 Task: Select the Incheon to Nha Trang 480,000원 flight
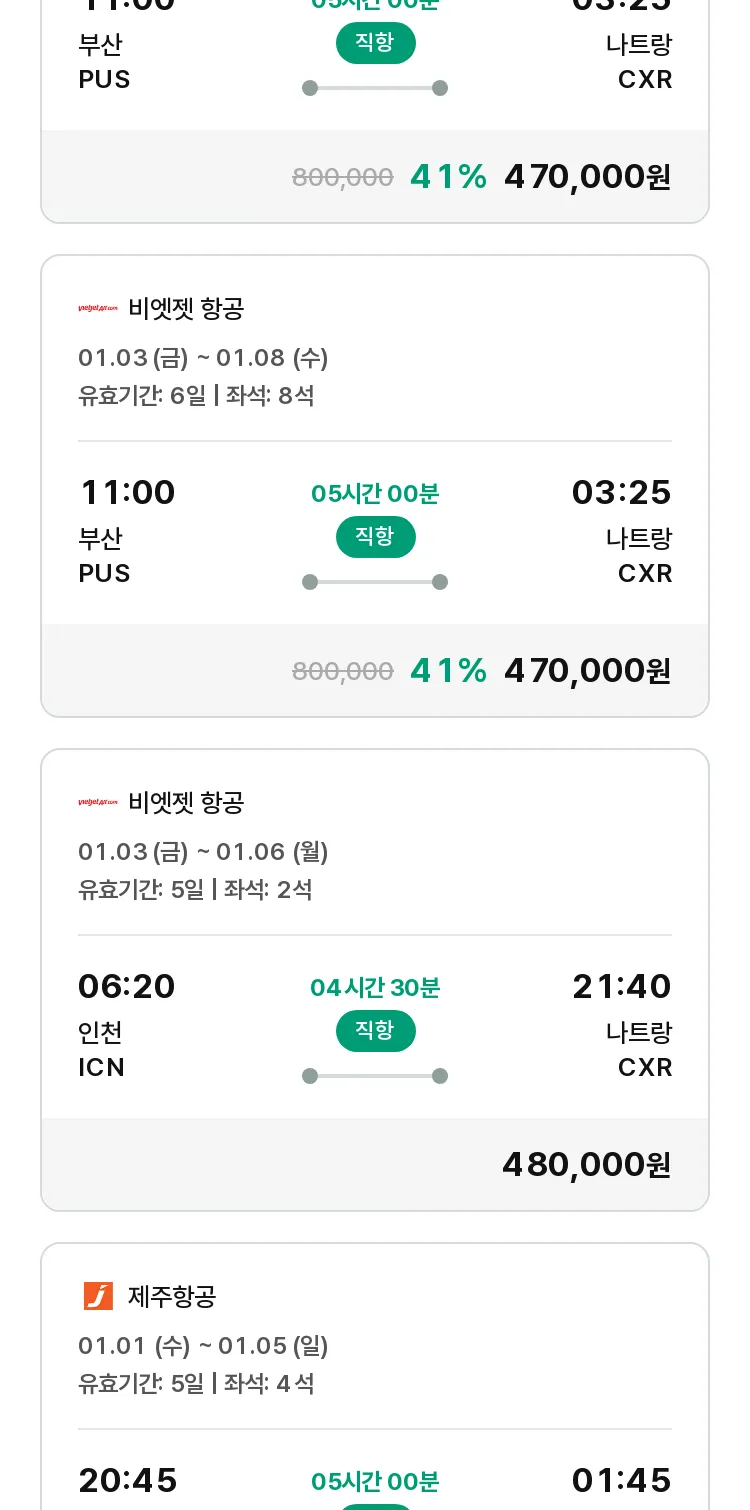click(x=375, y=980)
